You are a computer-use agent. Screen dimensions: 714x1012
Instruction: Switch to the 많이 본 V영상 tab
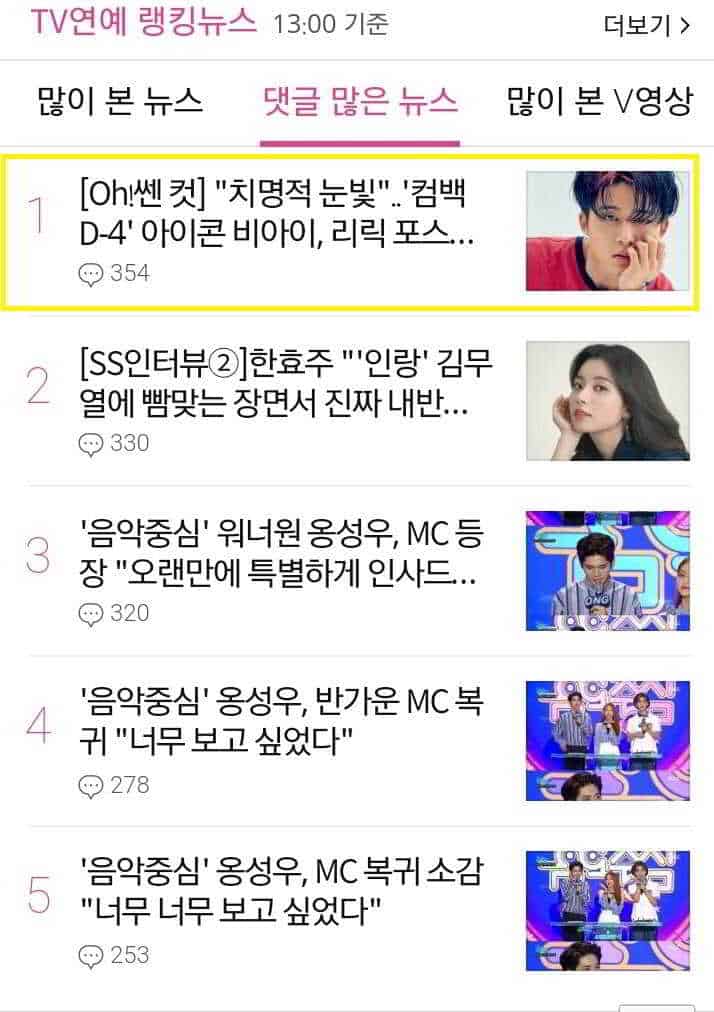tap(599, 102)
